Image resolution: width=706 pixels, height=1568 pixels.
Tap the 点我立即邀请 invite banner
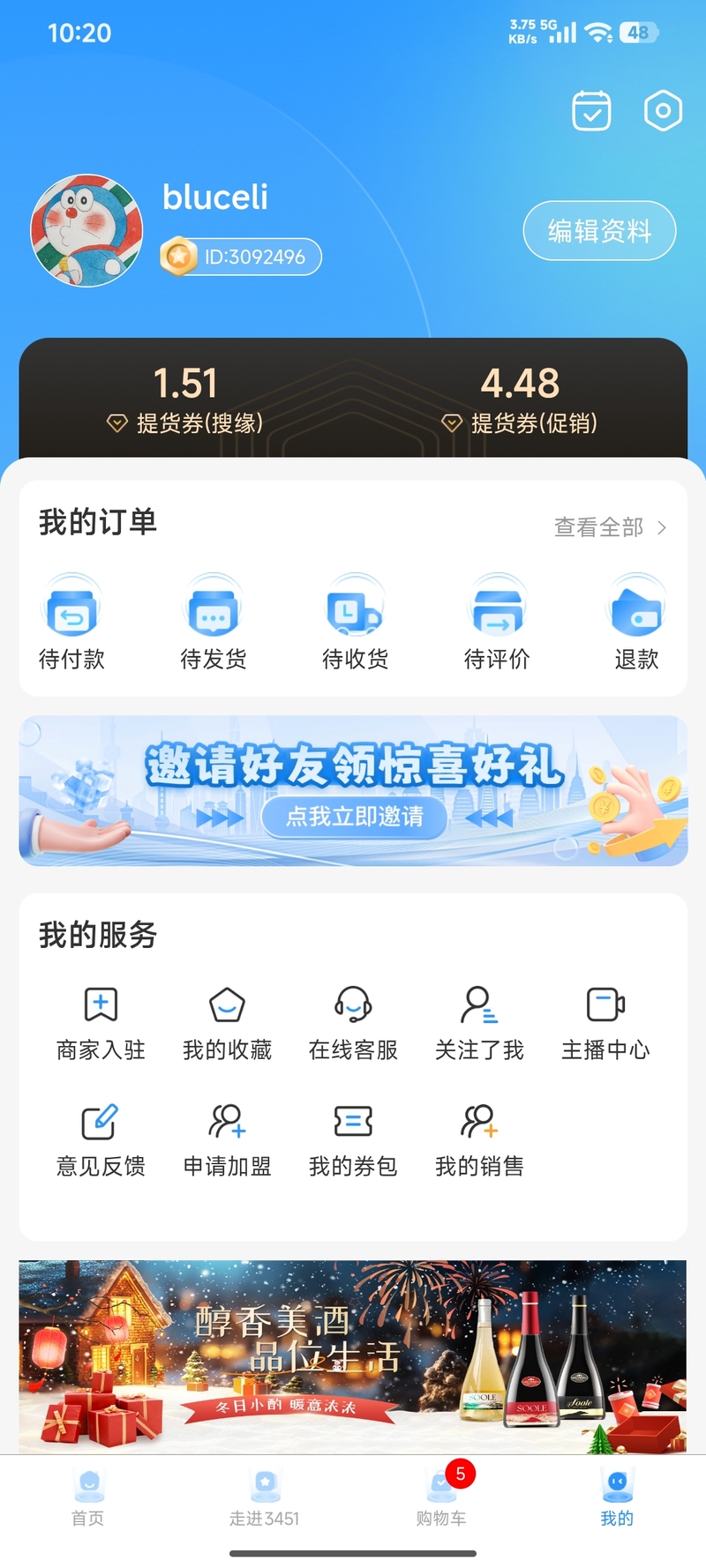pyautogui.click(x=354, y=816)
